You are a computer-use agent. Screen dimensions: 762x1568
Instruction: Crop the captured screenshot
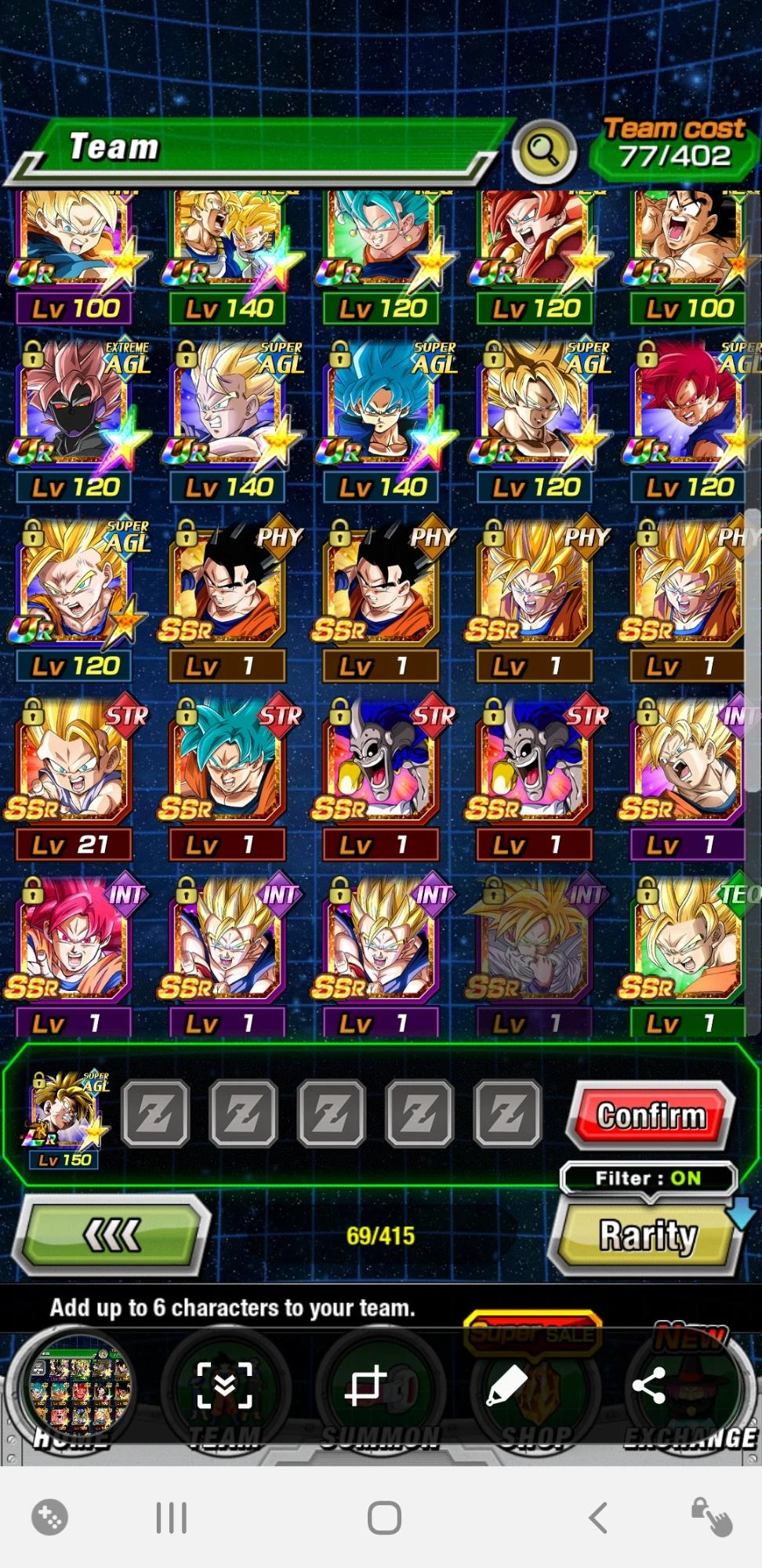pos(365,1385)
